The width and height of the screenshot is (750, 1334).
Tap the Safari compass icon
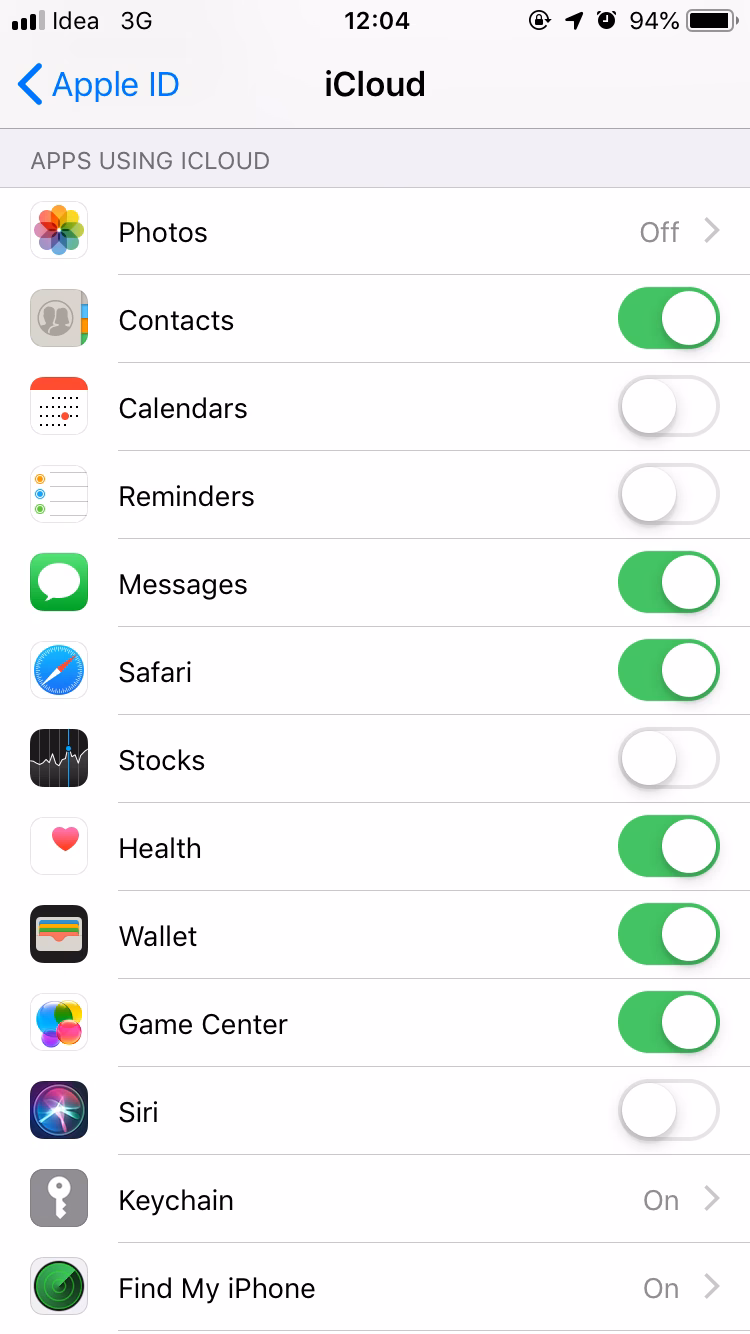(x=58, y=670)
